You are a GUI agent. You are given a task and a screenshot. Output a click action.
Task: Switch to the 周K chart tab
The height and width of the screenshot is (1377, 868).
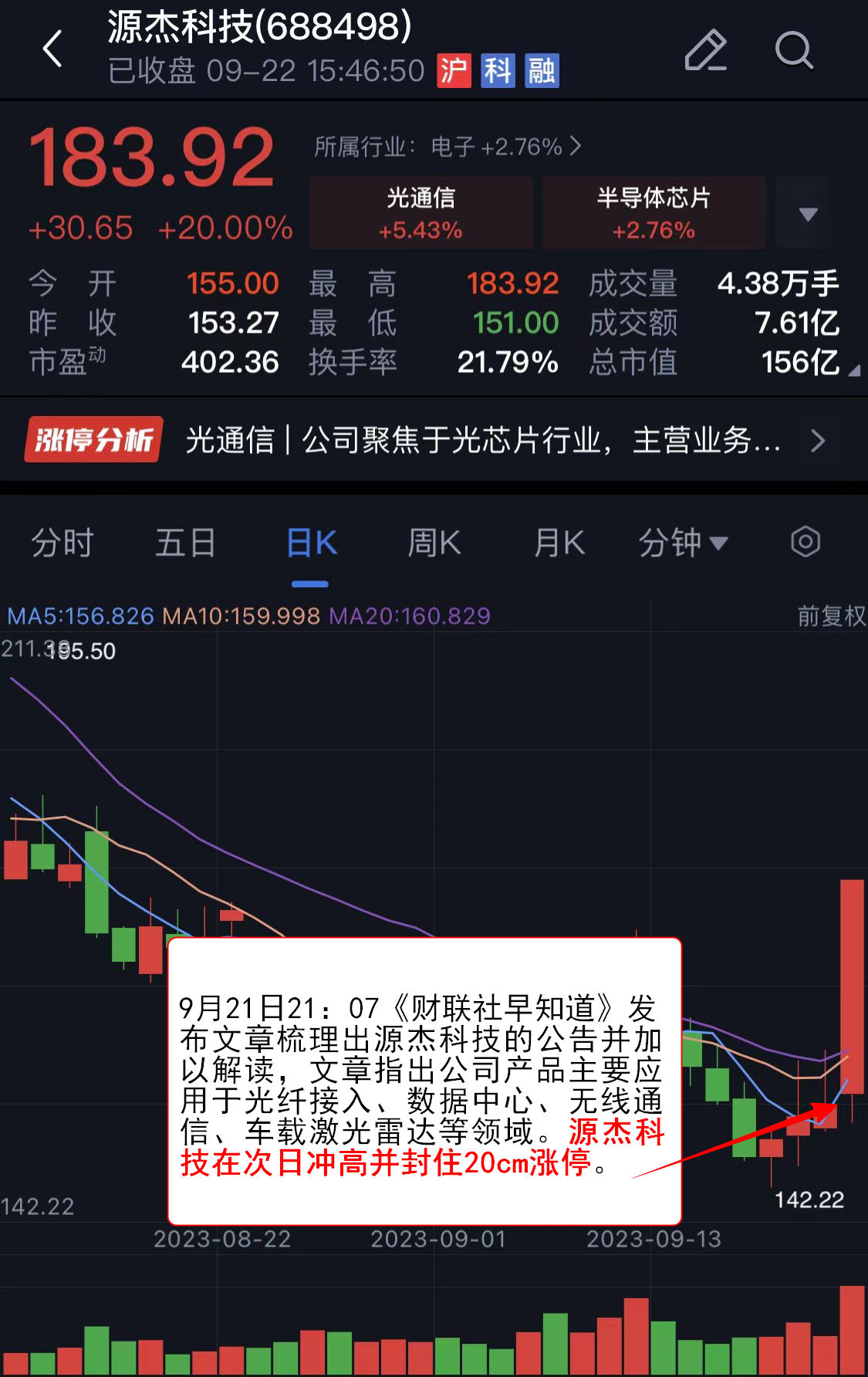[x=434, y=543]
